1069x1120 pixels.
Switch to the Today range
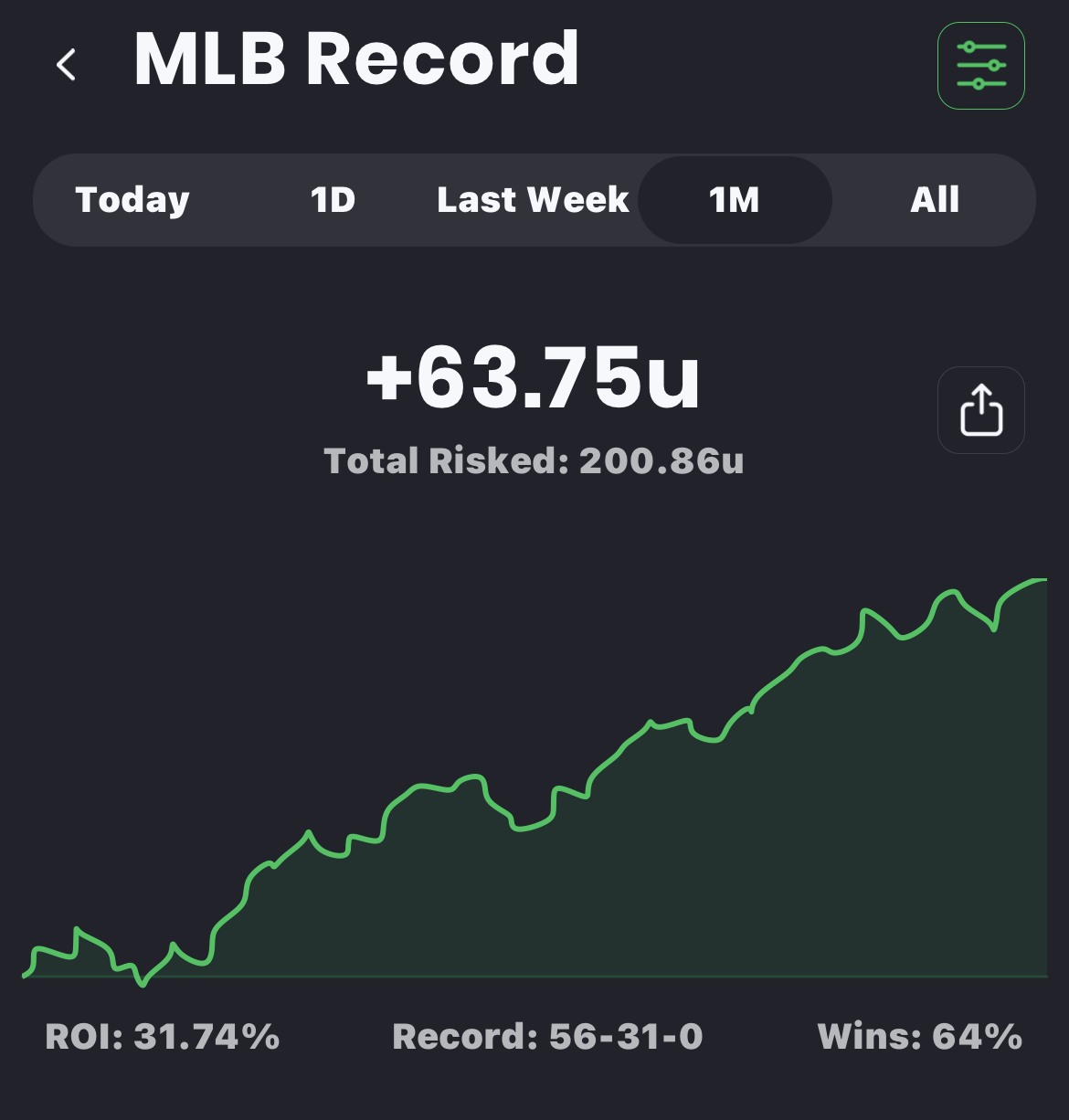point(132,200)
